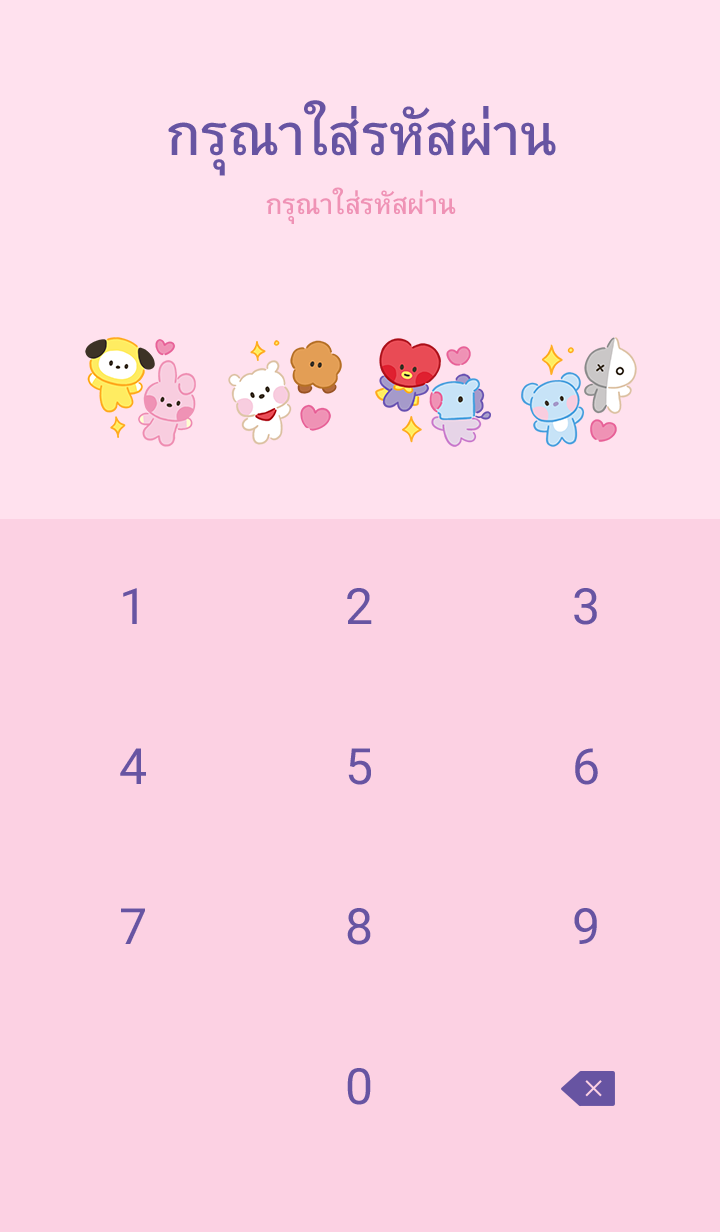The height and width of the screenshot is (1232, 720).
Task: Select number 9 on the keypad
Action: pos(585,927)
